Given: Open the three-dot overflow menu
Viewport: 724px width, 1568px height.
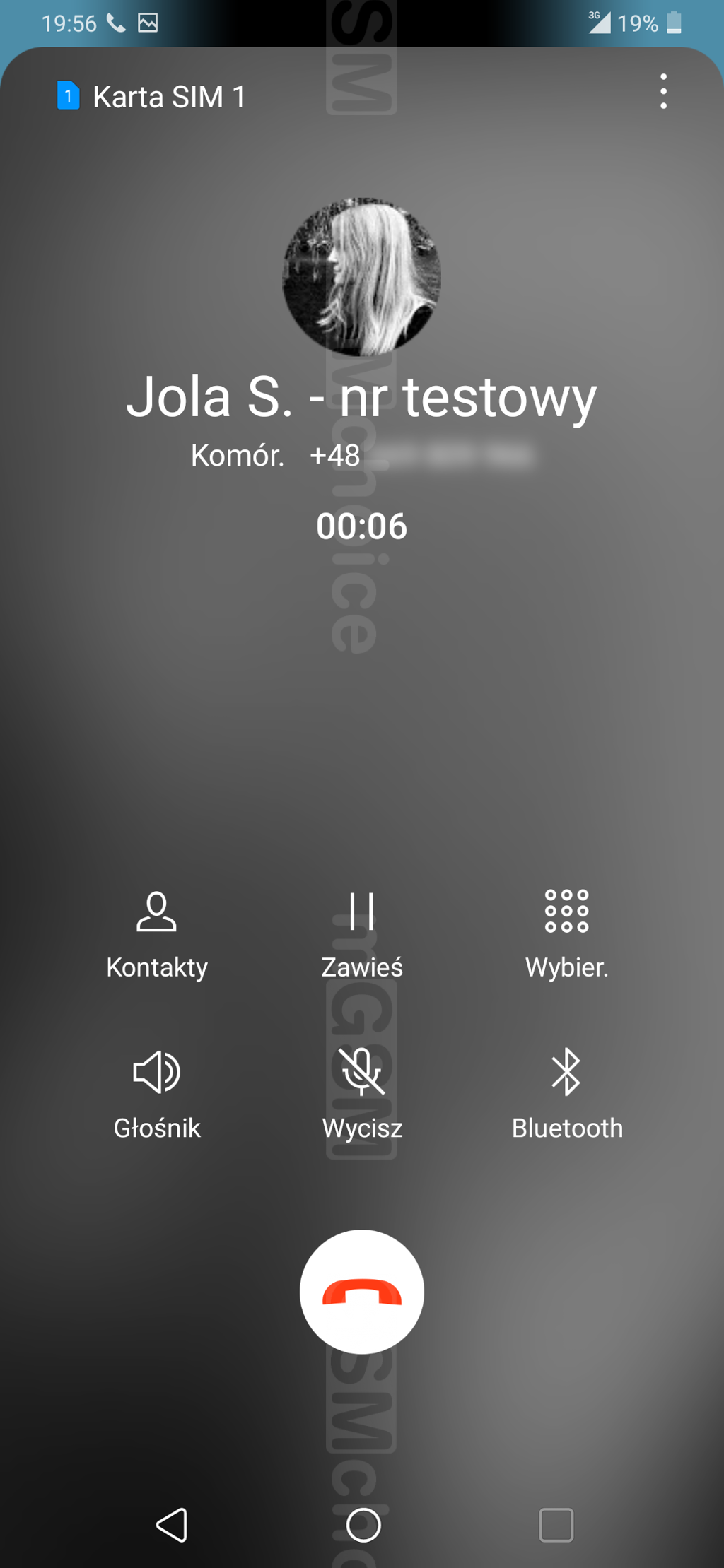Looking at the screenshot, I should pos(662,91).
